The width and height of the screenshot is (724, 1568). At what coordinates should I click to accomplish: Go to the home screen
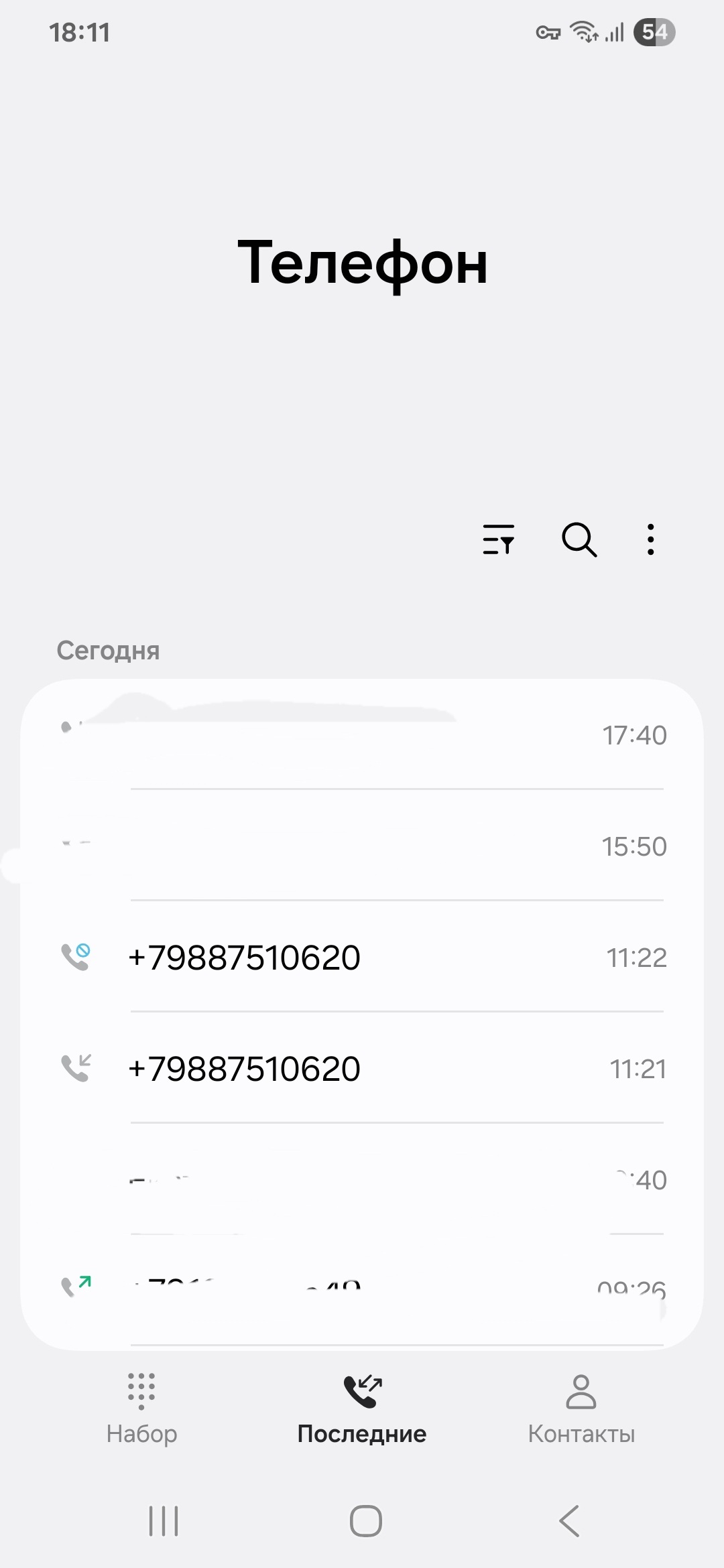pyautogui.click(x=365, y=1520)
